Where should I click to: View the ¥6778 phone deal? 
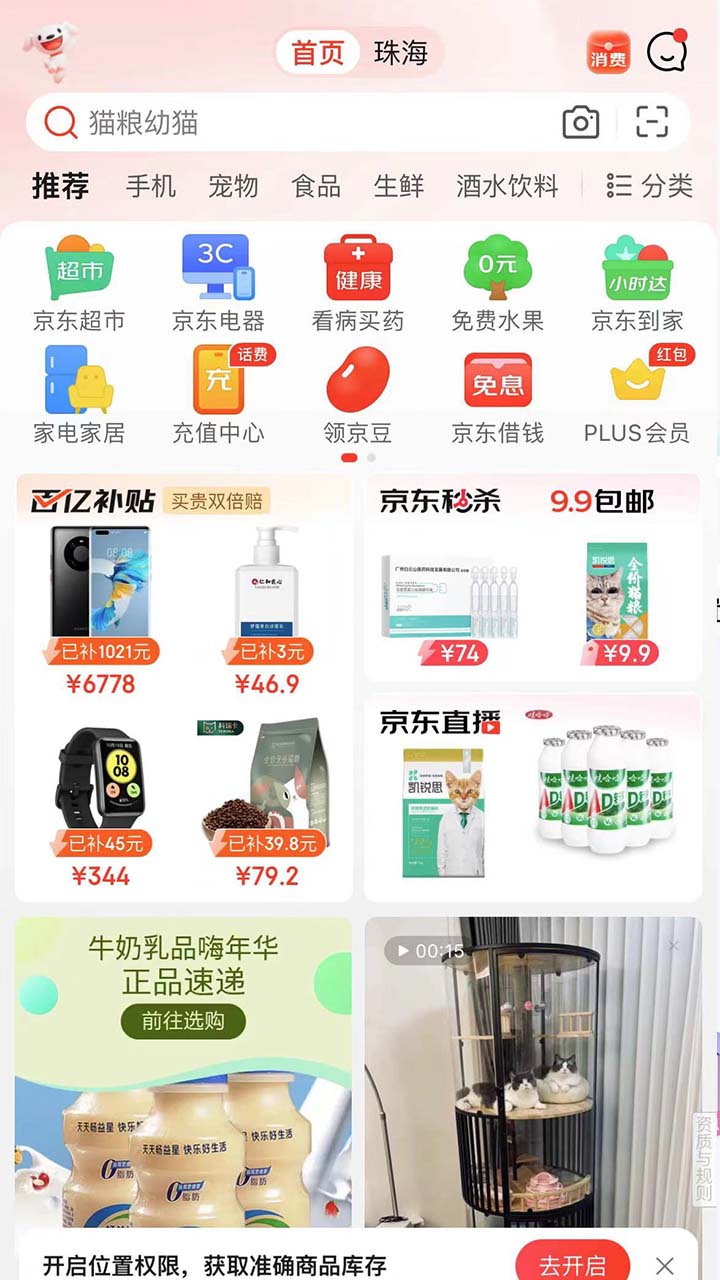[101, 610]
